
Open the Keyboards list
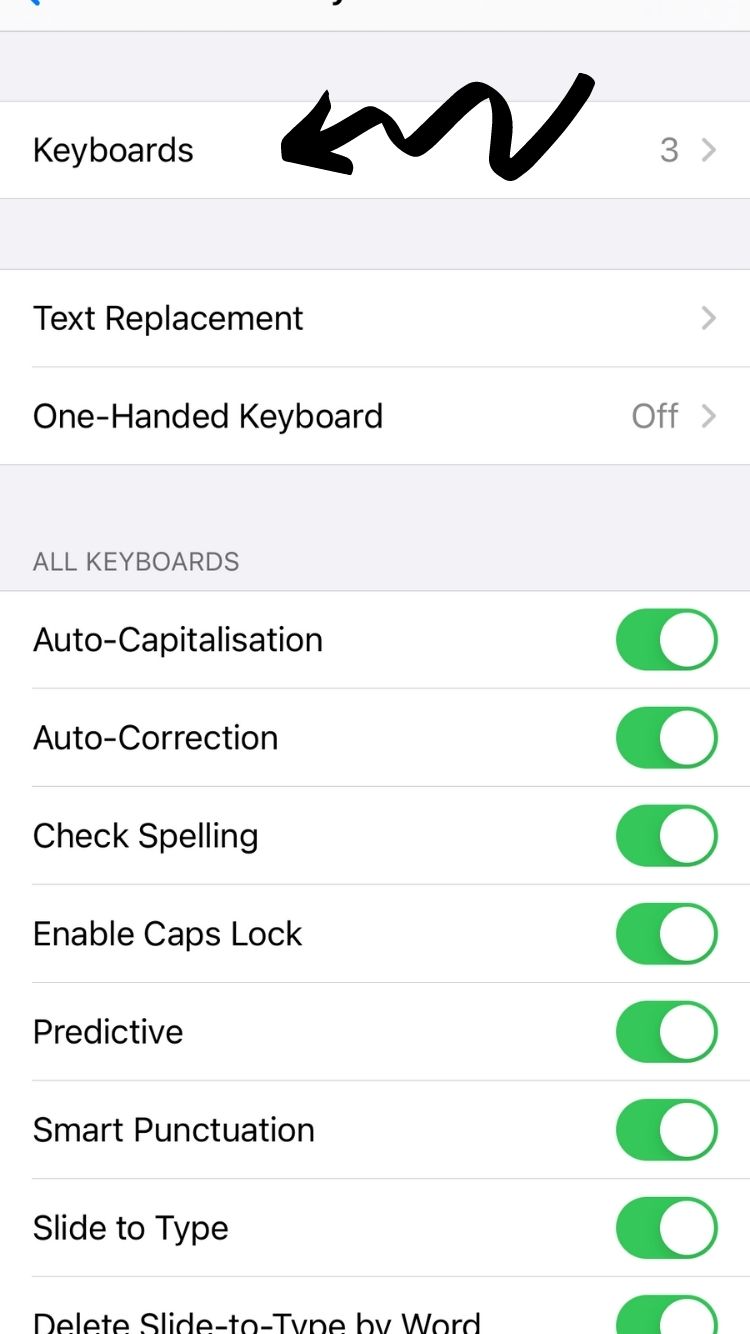(113, 150)
